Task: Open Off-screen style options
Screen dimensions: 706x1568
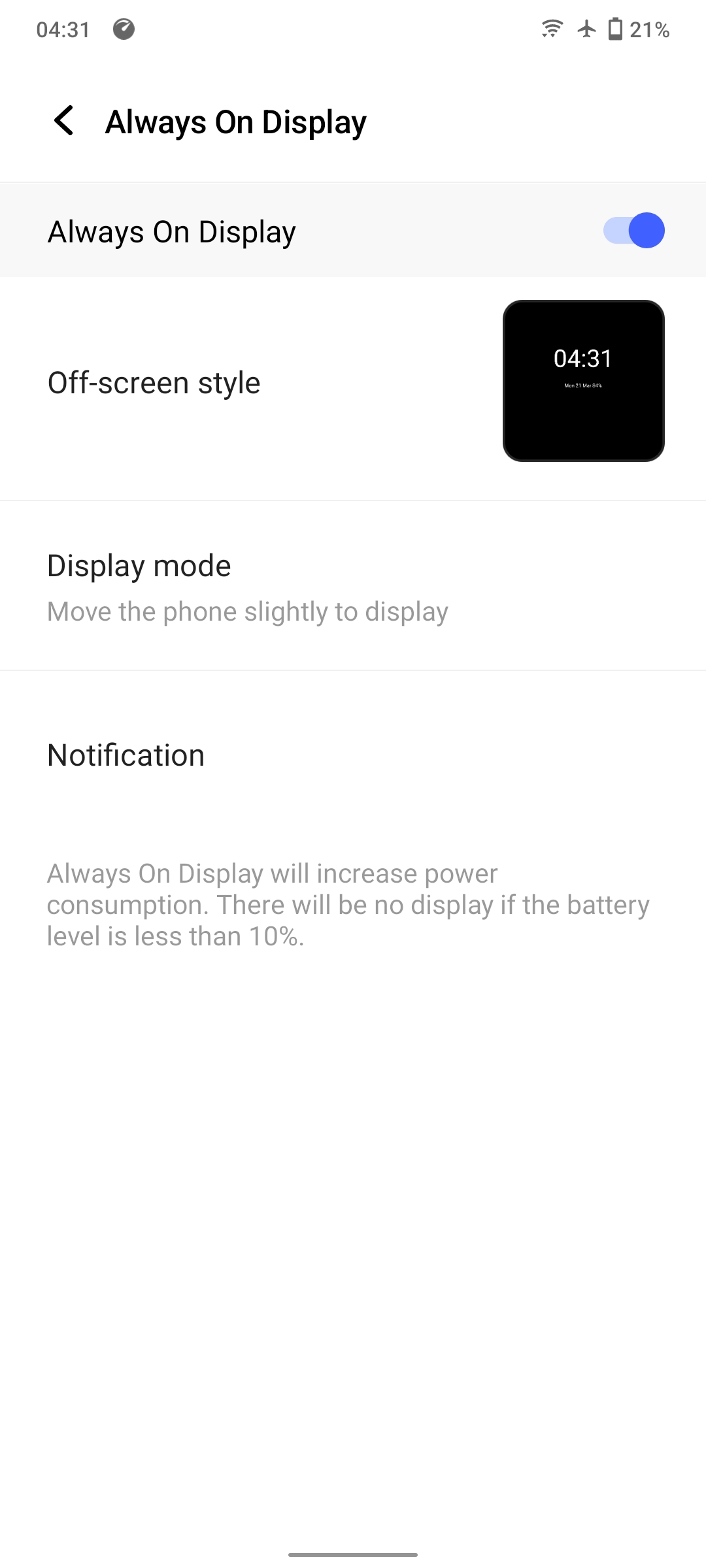Action: [353, 382]
